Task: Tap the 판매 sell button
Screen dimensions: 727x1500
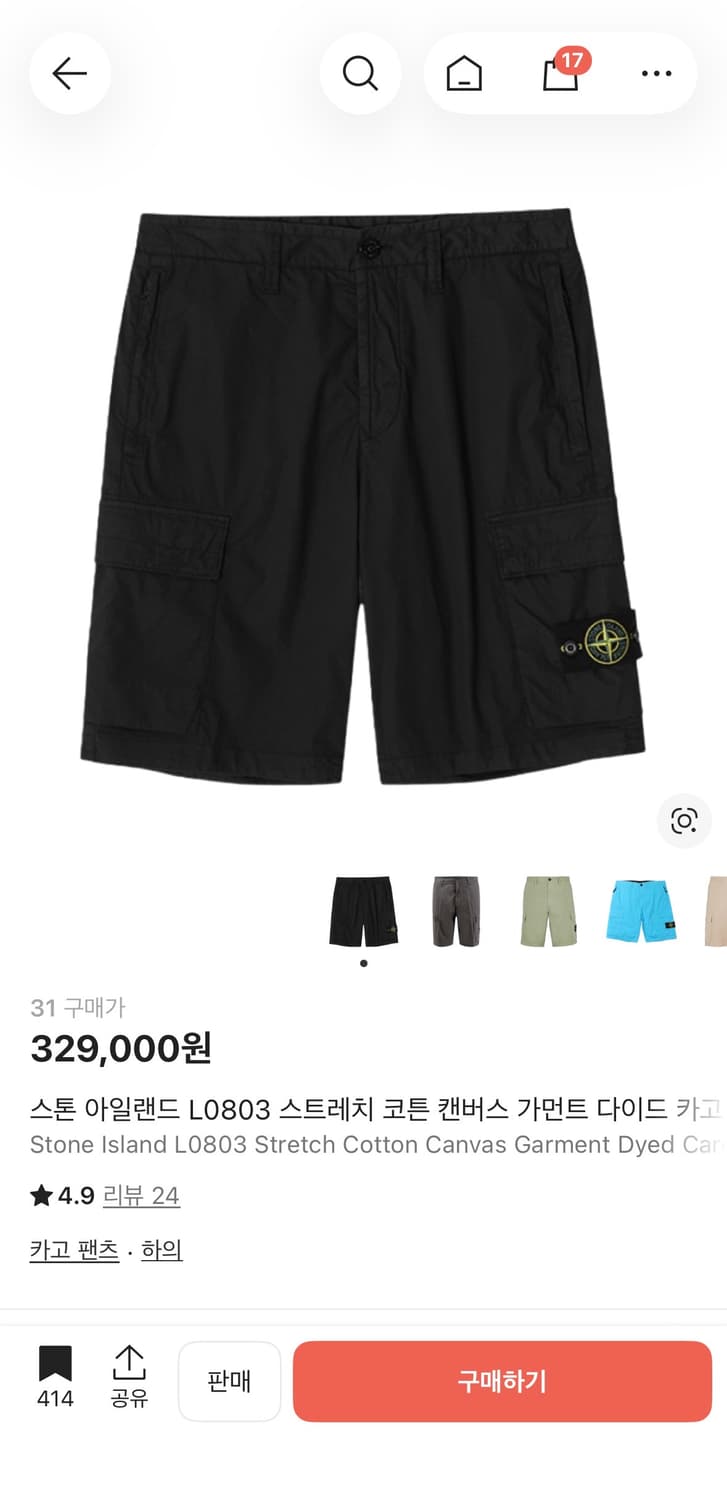Action: click(x=229, y=1381)
